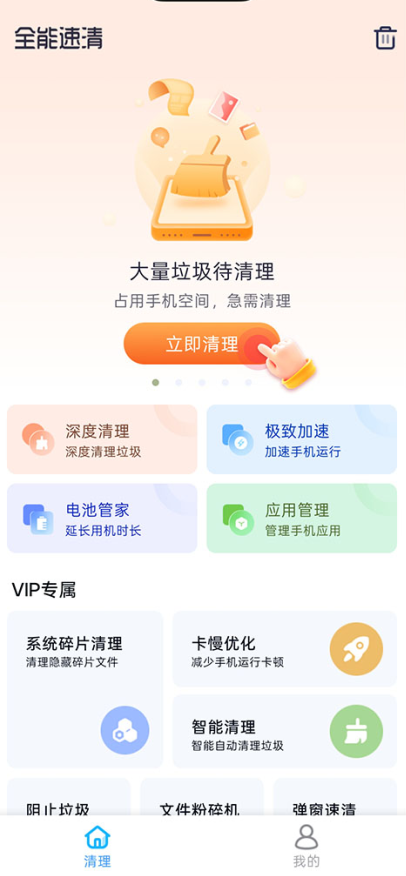Open 极致加速 card

(302, 439)
